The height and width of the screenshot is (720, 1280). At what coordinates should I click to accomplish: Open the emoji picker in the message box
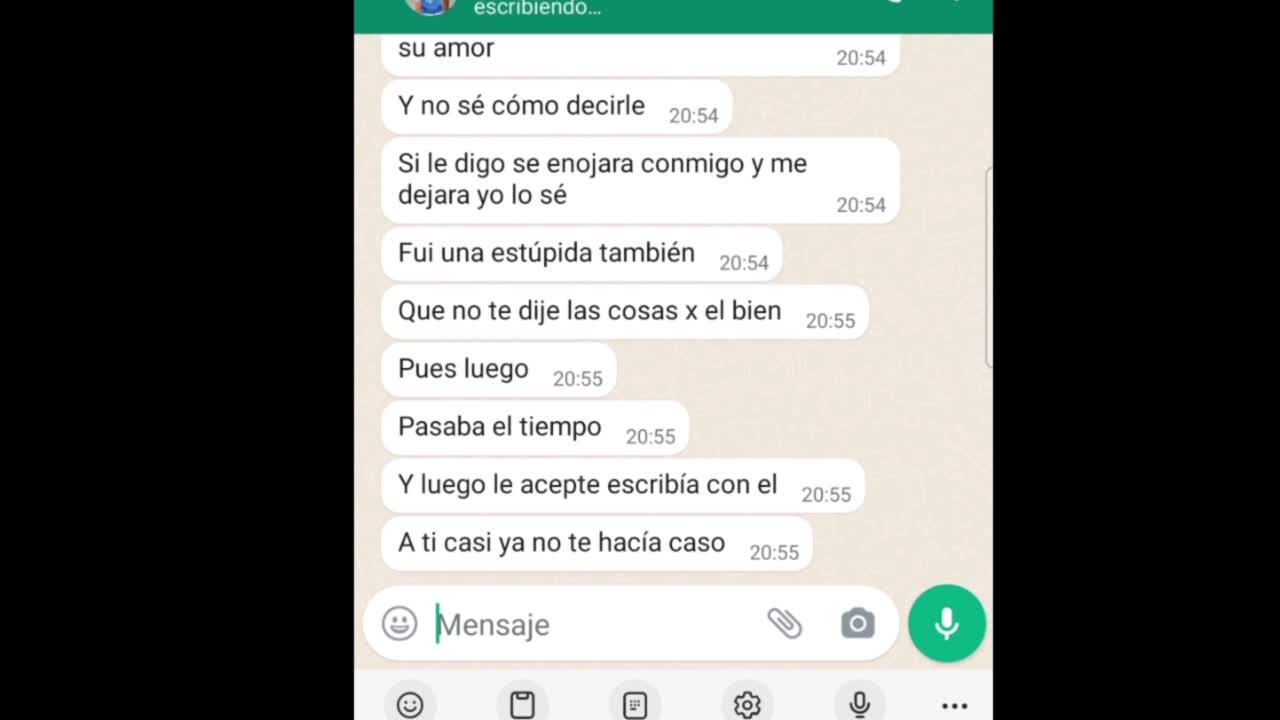click(399, 624)
